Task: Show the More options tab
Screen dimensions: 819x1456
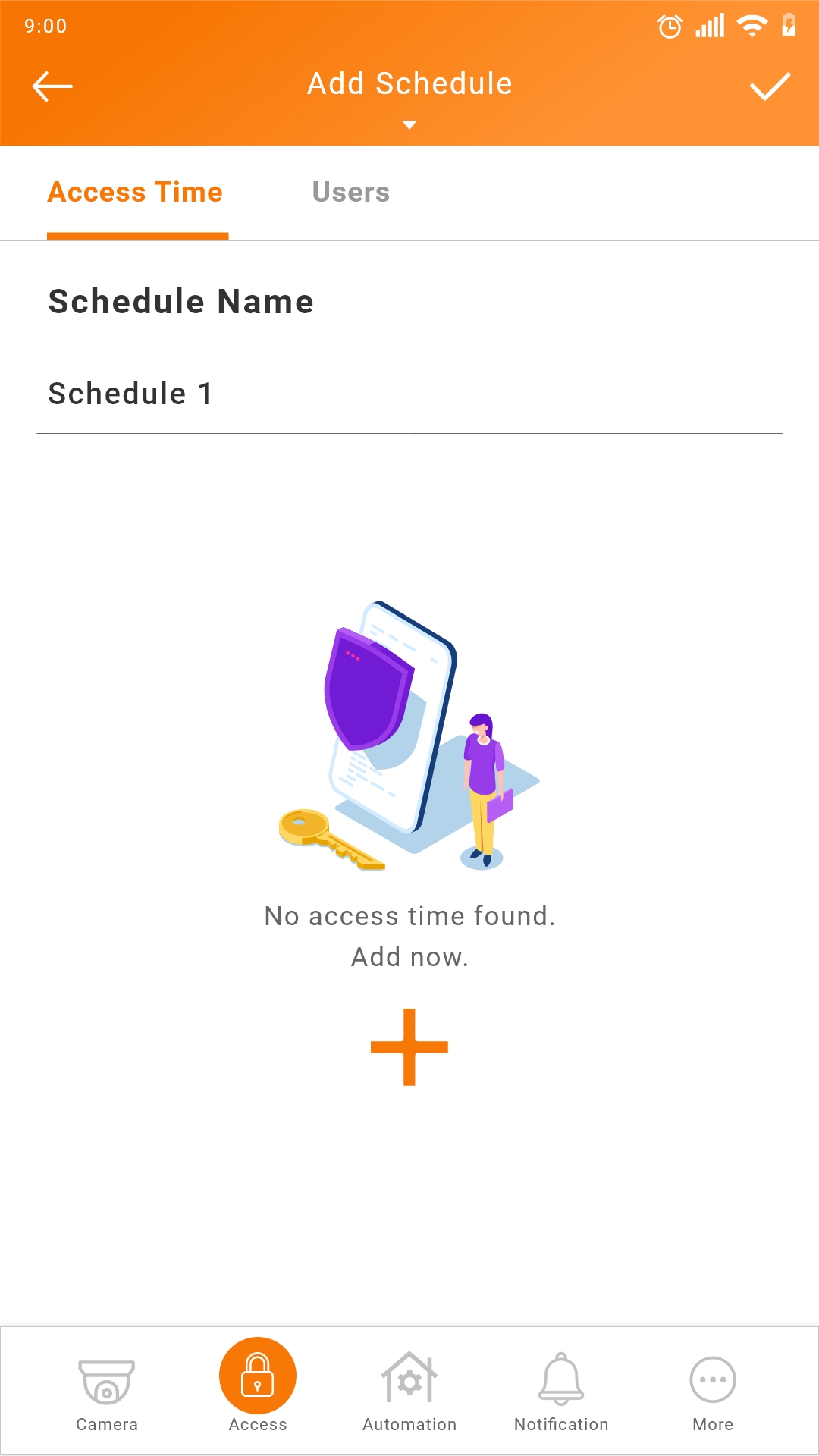Action: (x=713, y=1392)
